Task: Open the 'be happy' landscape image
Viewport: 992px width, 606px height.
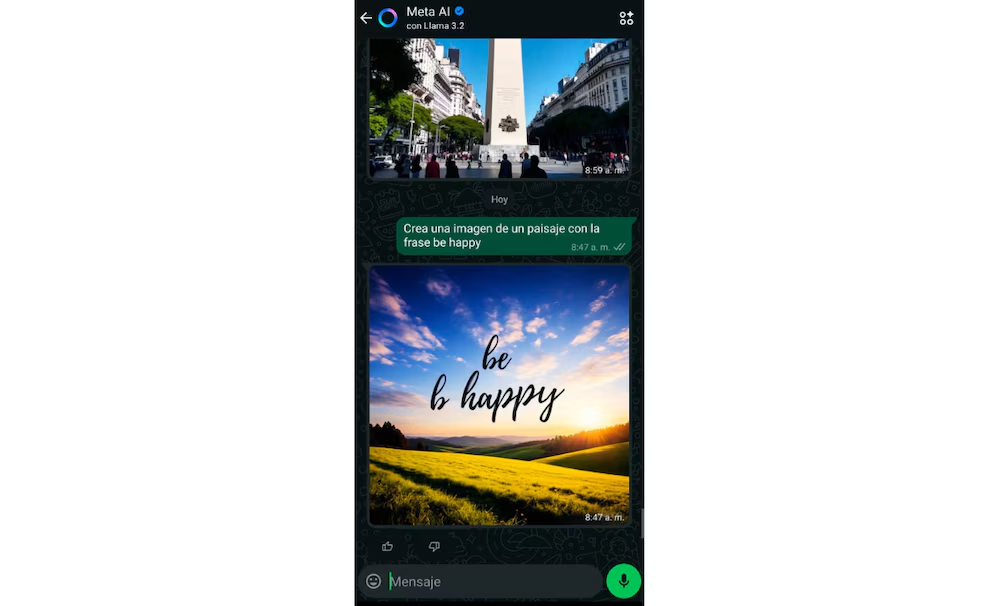Action: click(499, 394)
